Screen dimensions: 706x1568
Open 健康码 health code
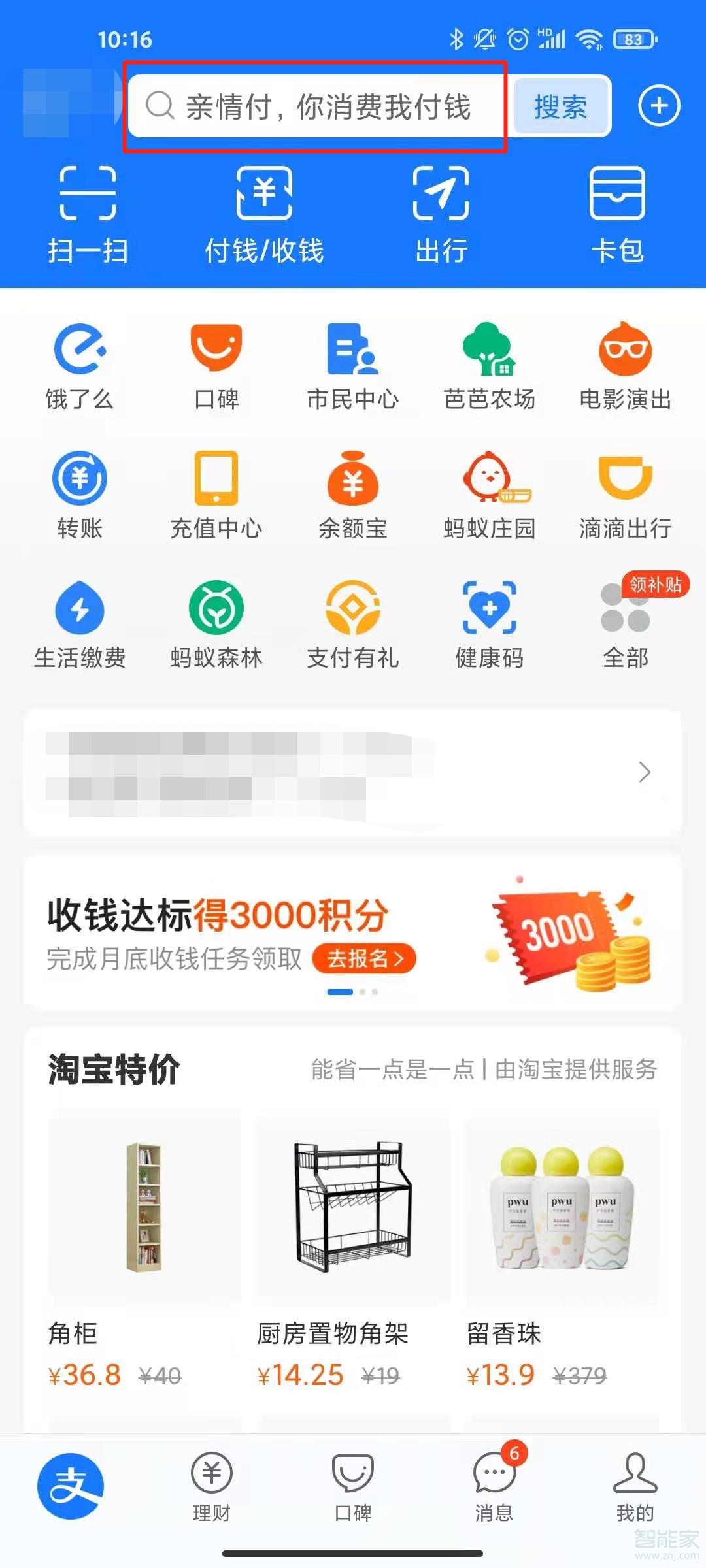pos(490,625)
